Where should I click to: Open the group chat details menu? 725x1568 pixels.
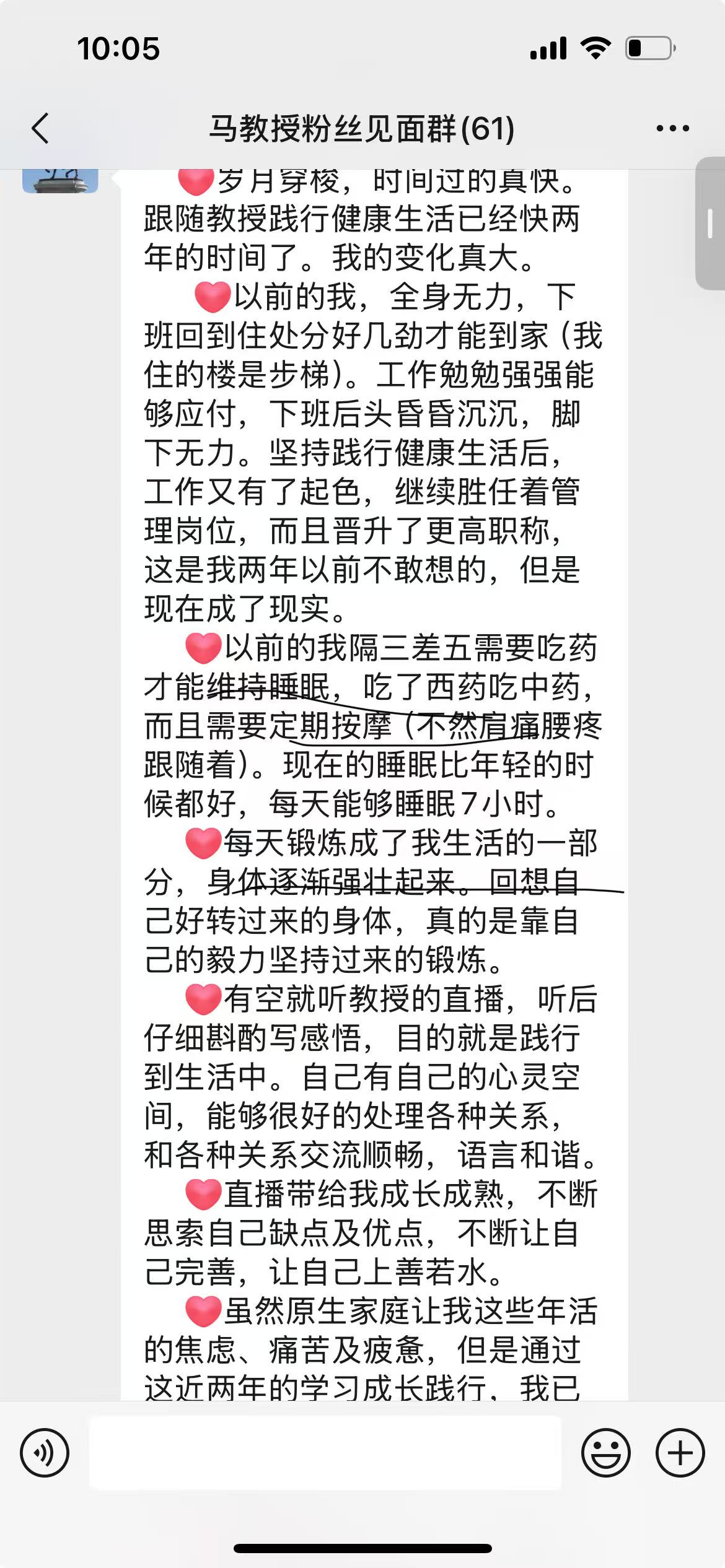pos(672,129)
